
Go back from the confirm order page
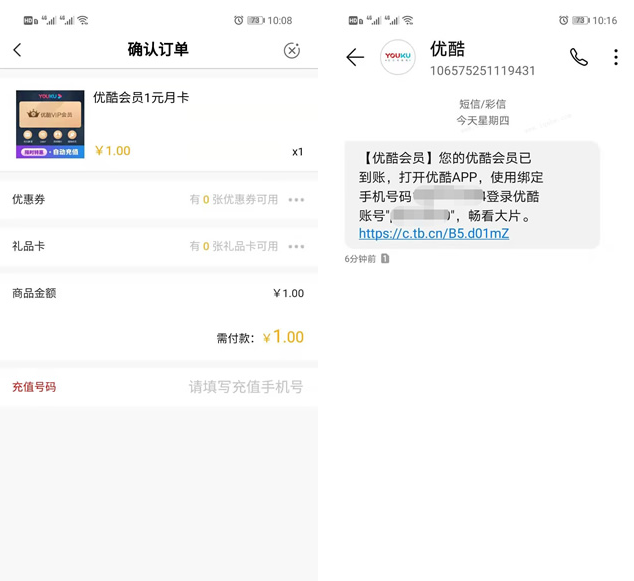coord(17,50)
